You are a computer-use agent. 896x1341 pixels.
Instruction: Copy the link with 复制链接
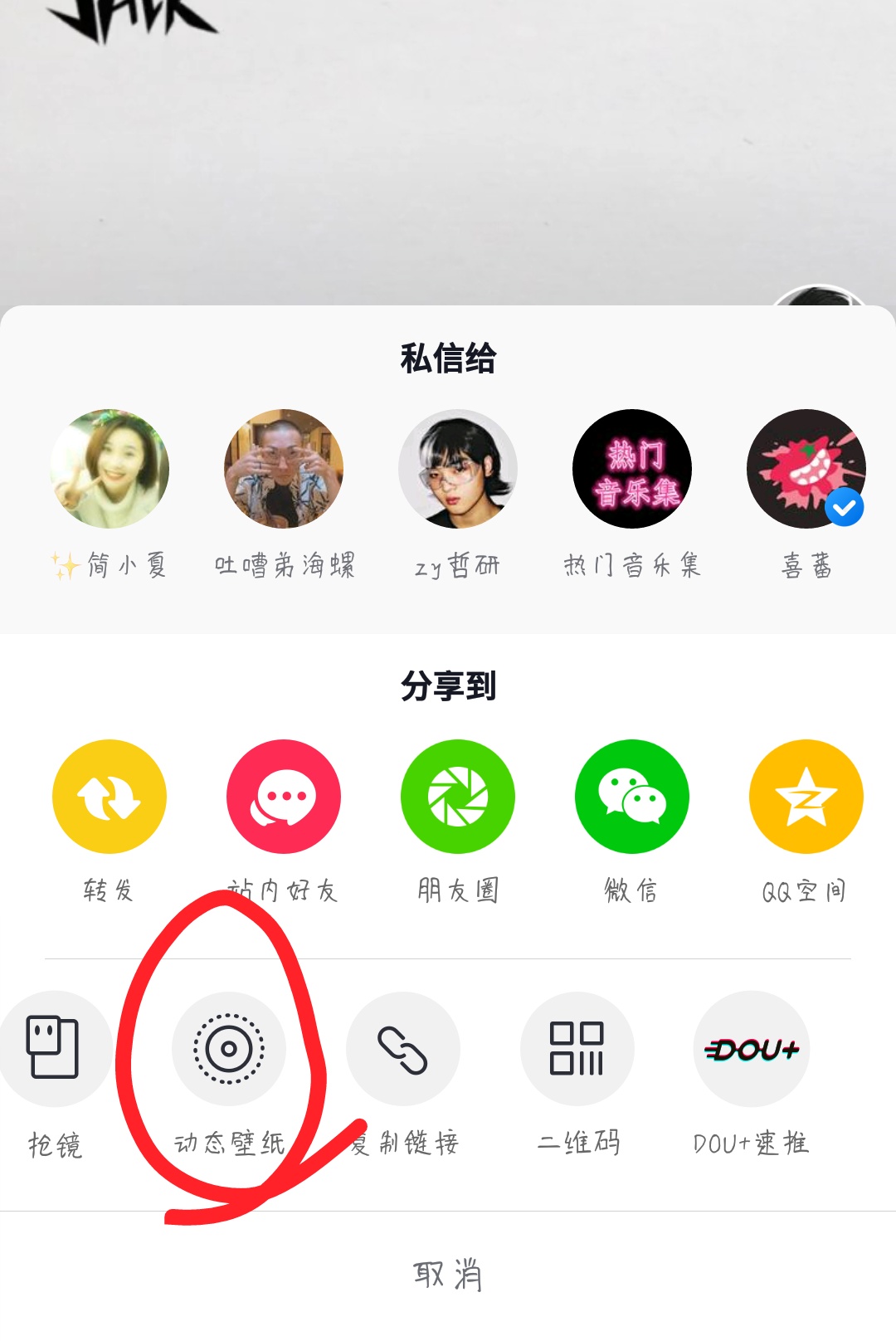point(403,1049)
